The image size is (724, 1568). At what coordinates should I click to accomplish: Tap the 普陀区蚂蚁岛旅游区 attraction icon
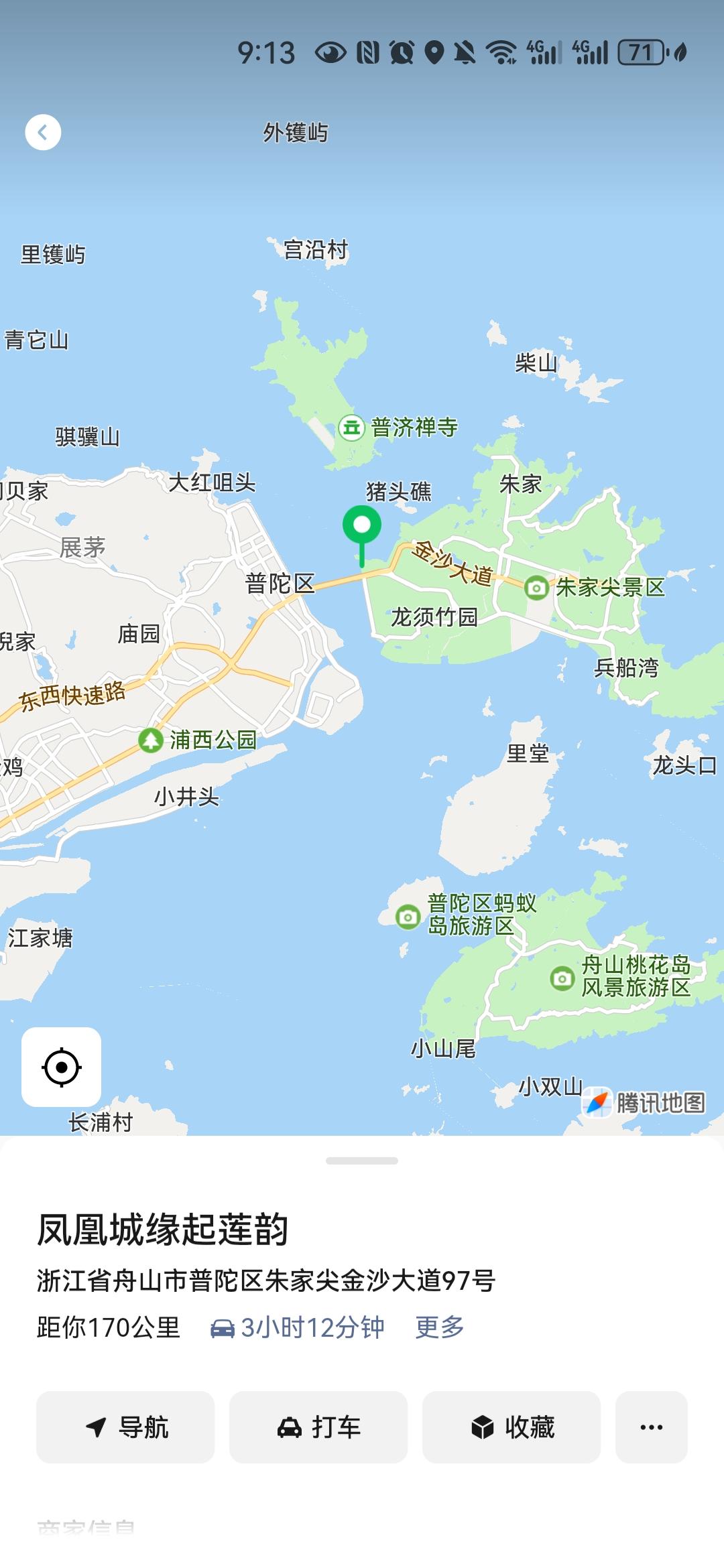(x=407, y=918)
